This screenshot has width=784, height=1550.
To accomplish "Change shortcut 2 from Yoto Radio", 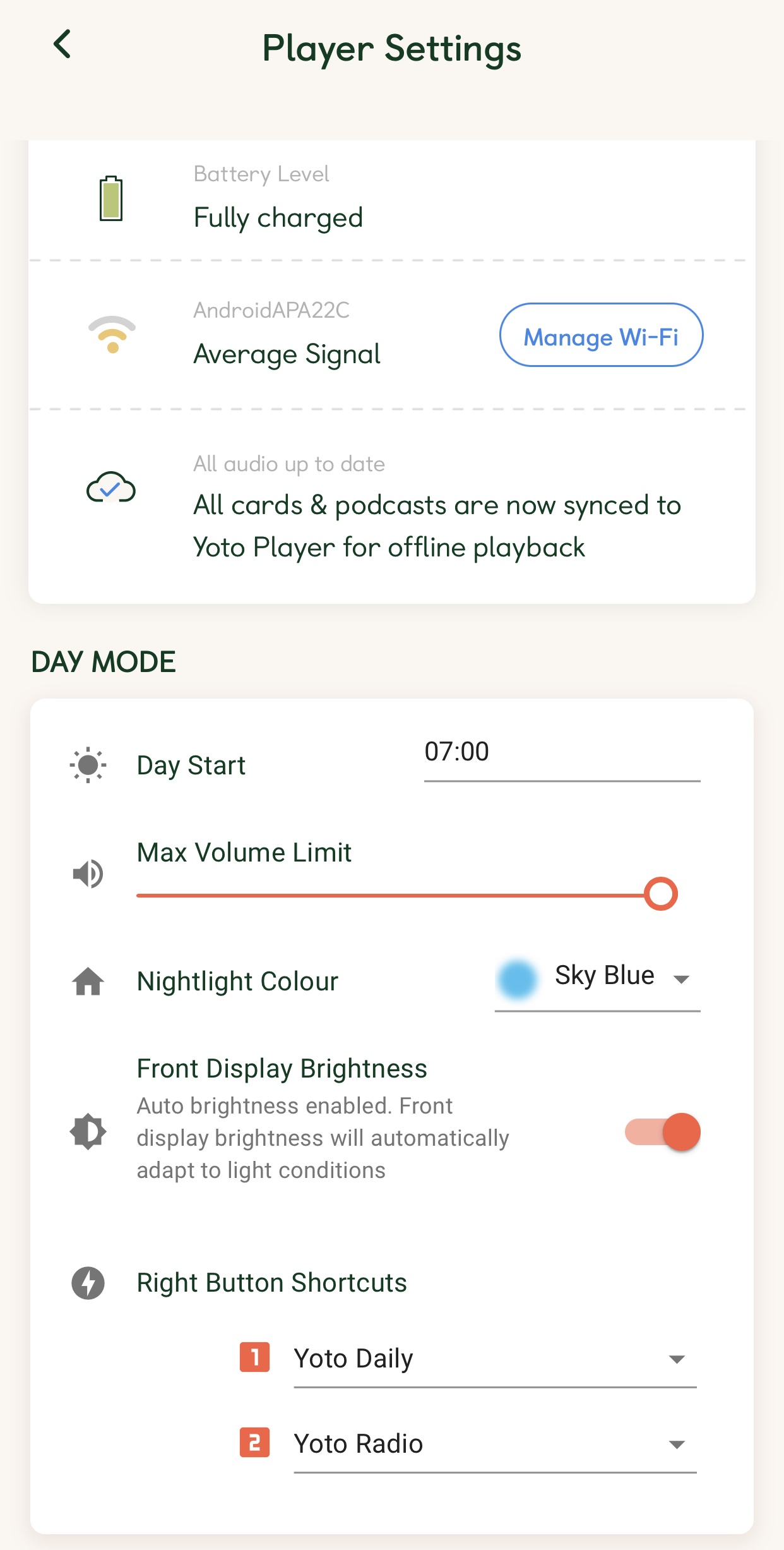I will pos(494,1445).
